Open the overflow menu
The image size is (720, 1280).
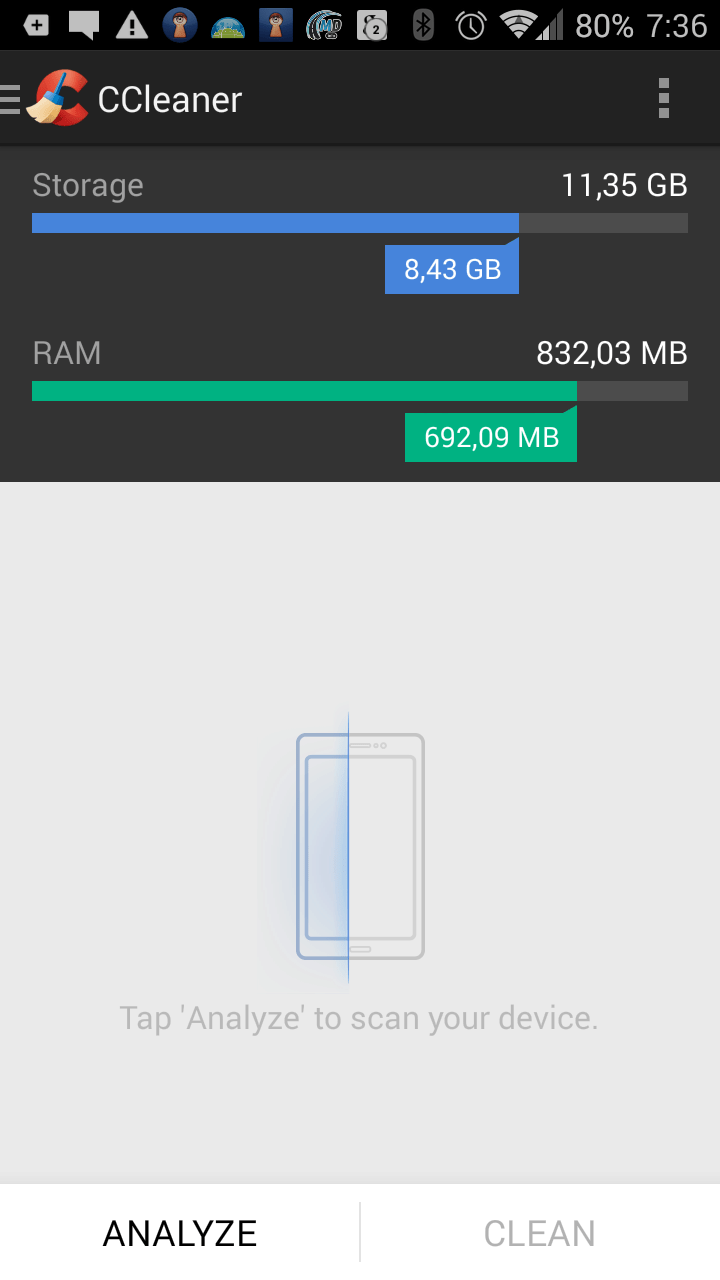click(664, 99)
